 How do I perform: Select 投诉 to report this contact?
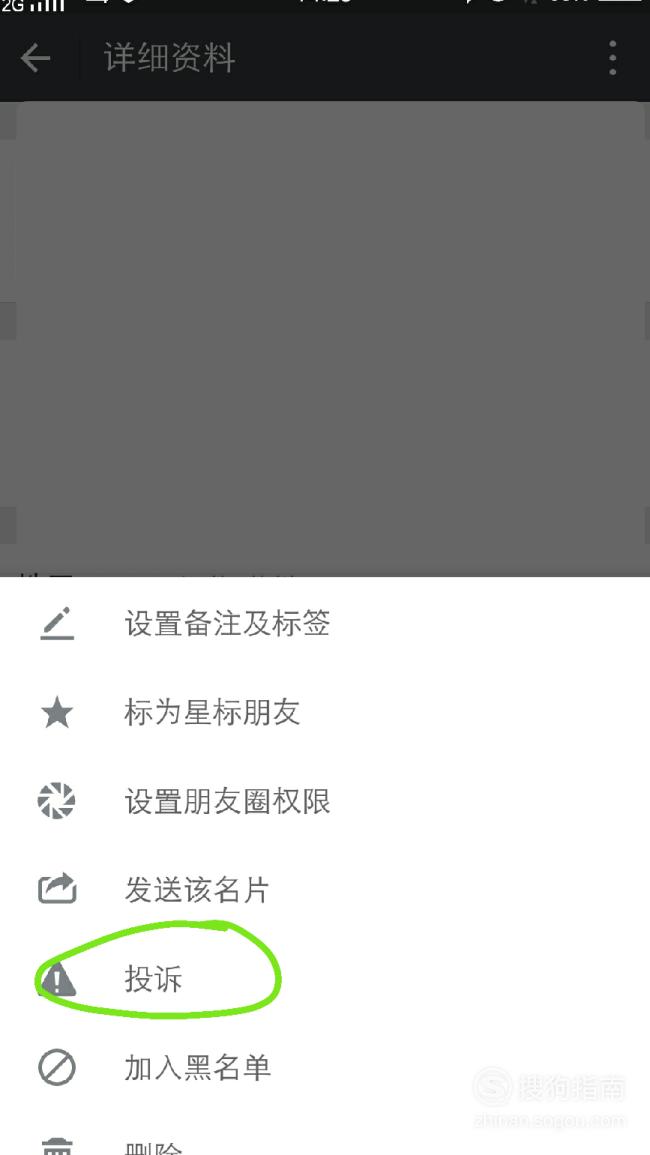tap(325, 979)
